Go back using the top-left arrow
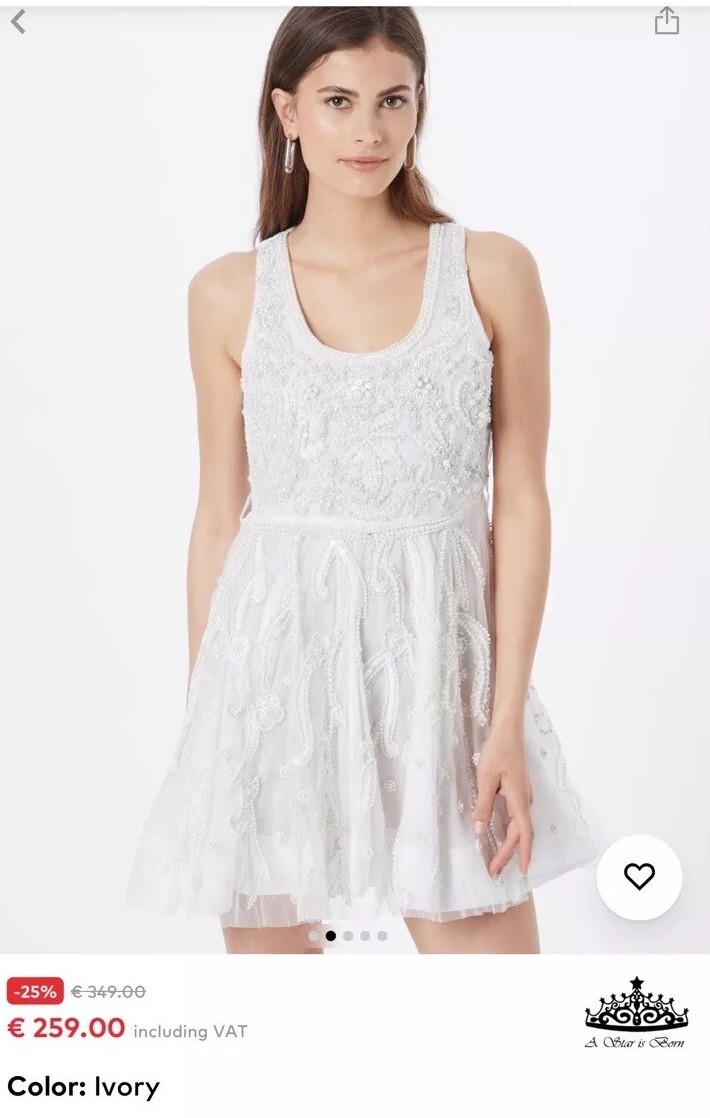This screenshot has height=1118, width=710. (18, 21)
